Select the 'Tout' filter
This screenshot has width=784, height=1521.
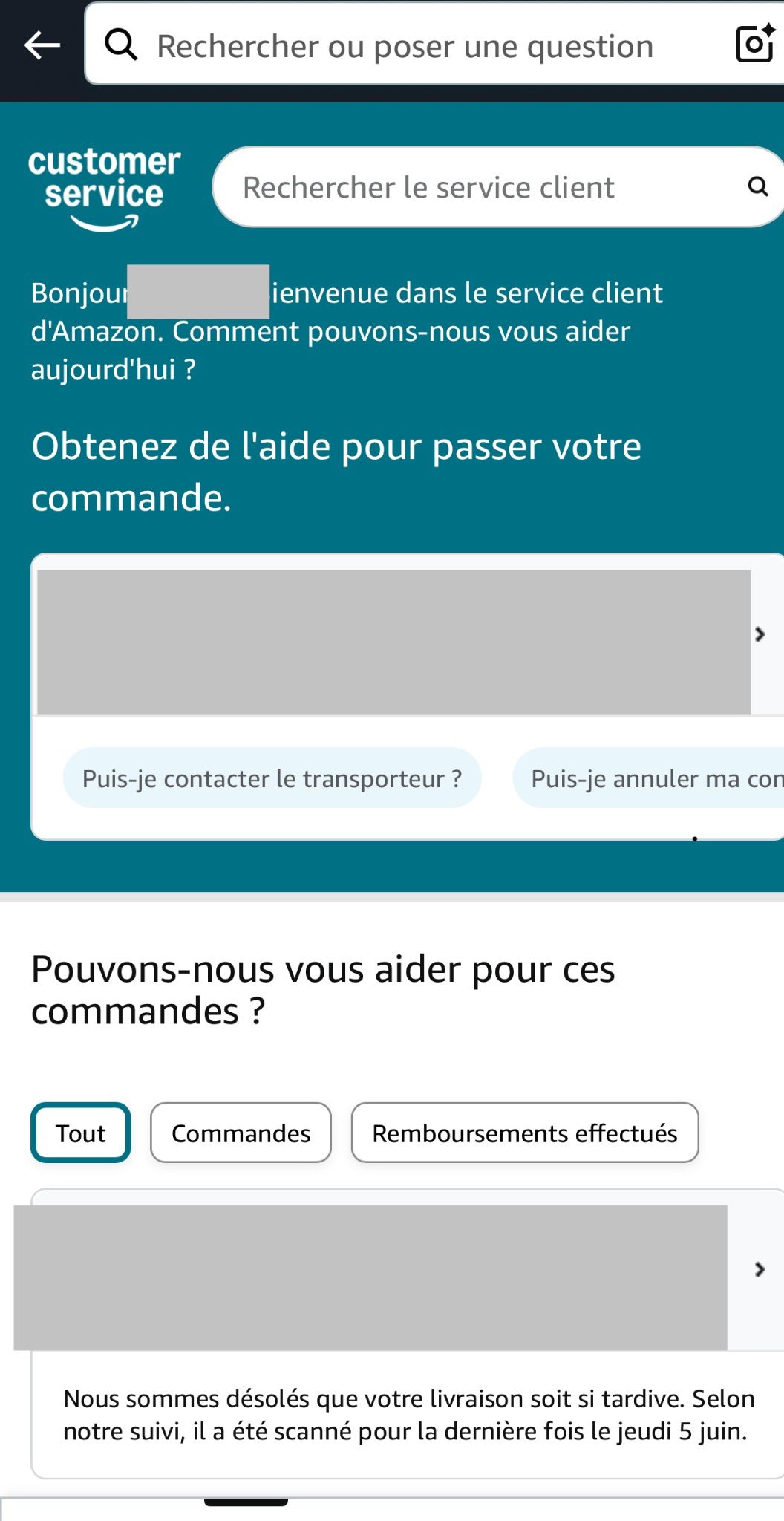click(81, 1133)
